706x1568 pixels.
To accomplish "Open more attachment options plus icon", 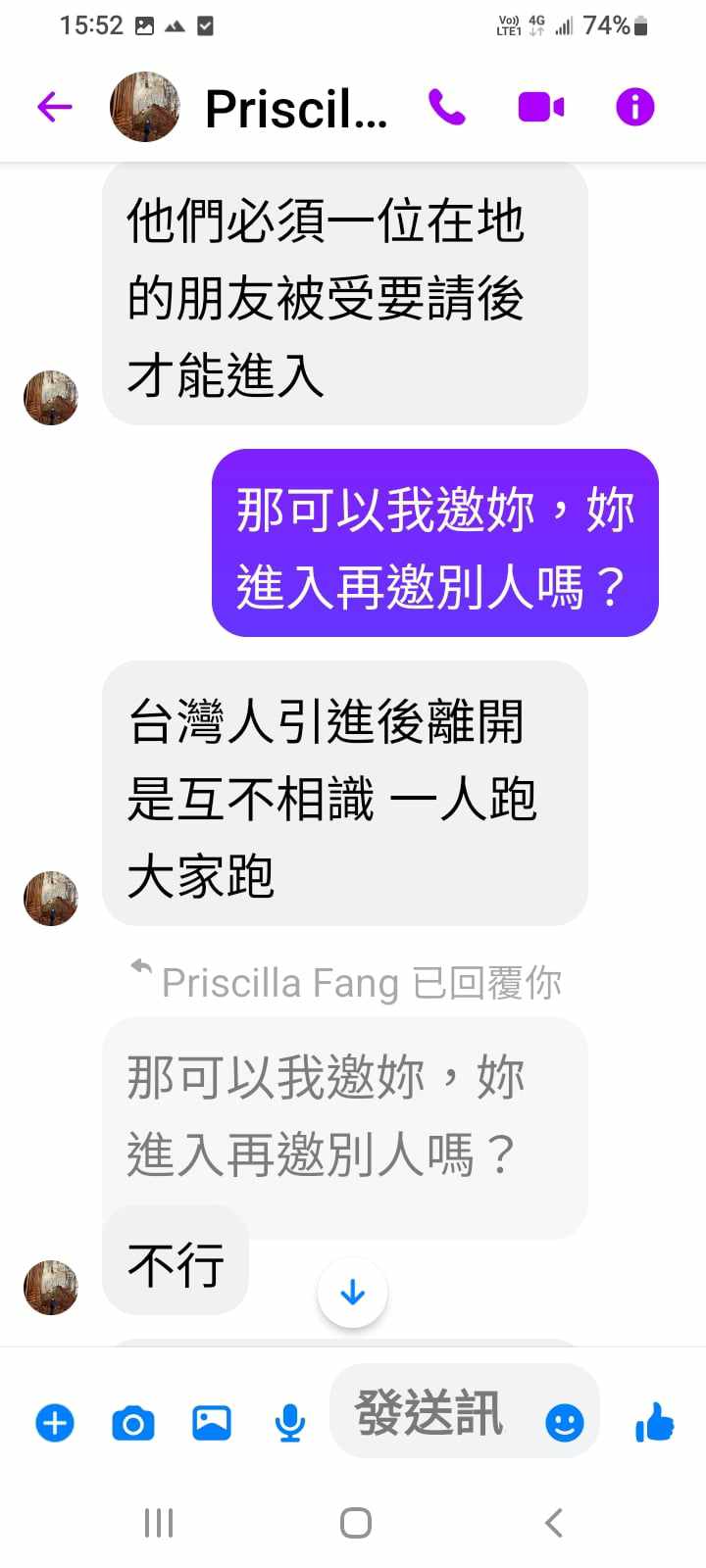I will point(55,1422).
